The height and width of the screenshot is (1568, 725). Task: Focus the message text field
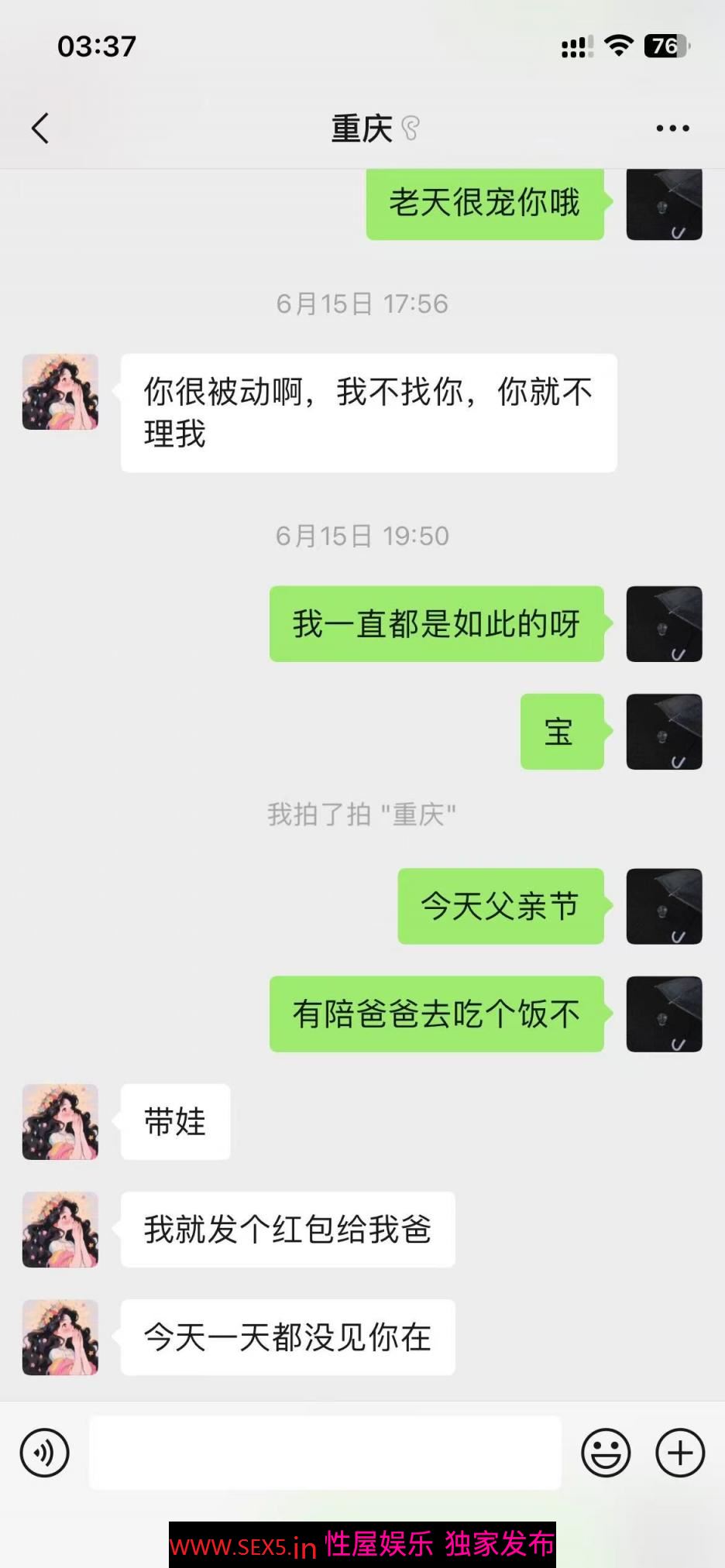point(325,1453)
